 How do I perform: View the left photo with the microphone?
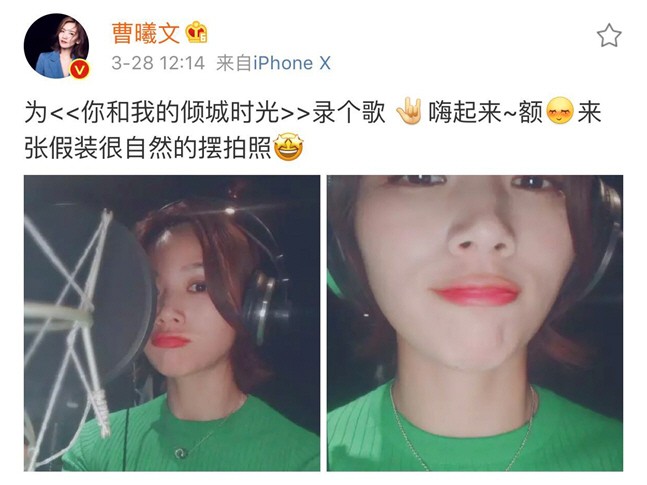[172, 323]
